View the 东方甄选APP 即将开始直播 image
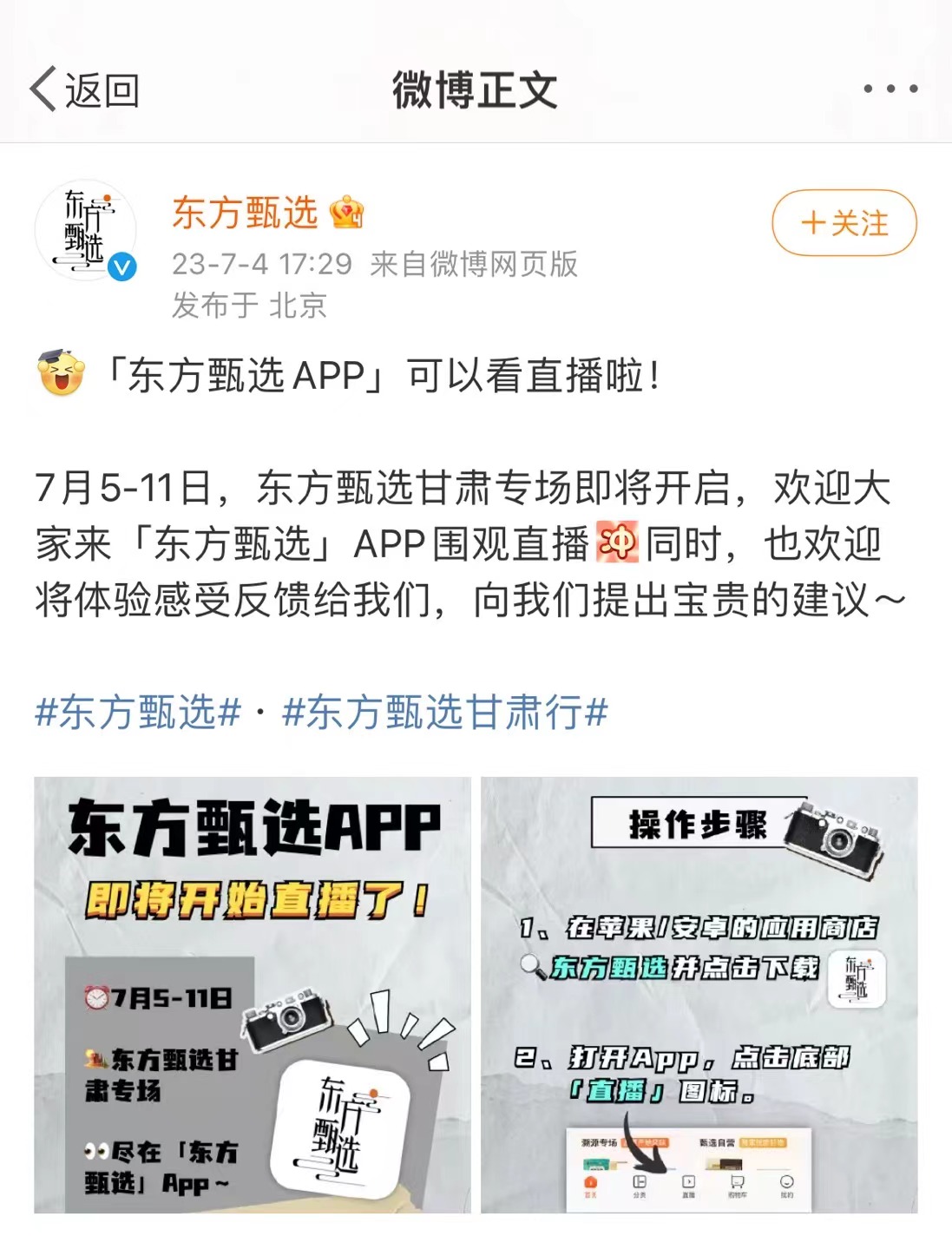Screen dimensions: 952x1236 (x=253, y=994)
